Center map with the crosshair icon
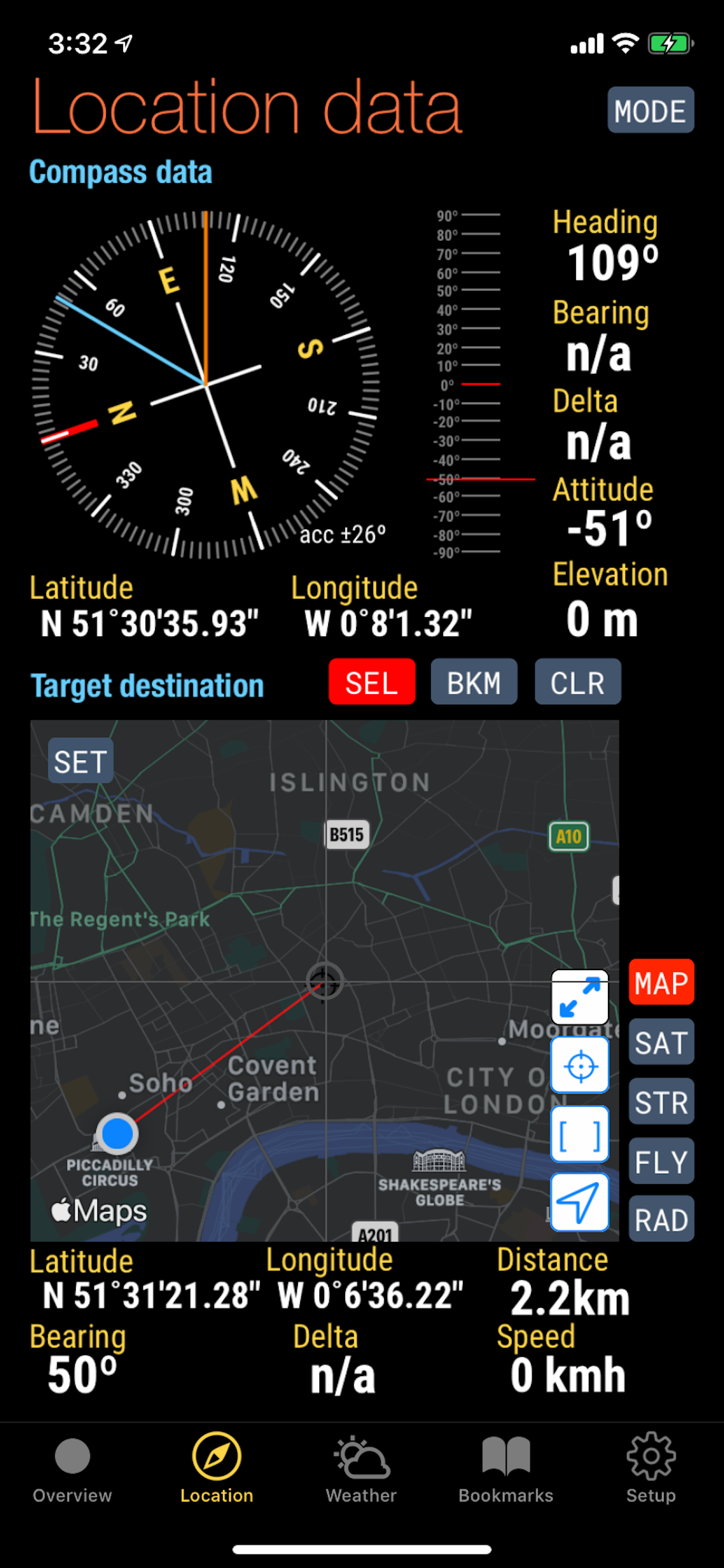Image resolution: width=724 pixels, height=1568 pixels. pyautogui.click(x=580, y=1065)
